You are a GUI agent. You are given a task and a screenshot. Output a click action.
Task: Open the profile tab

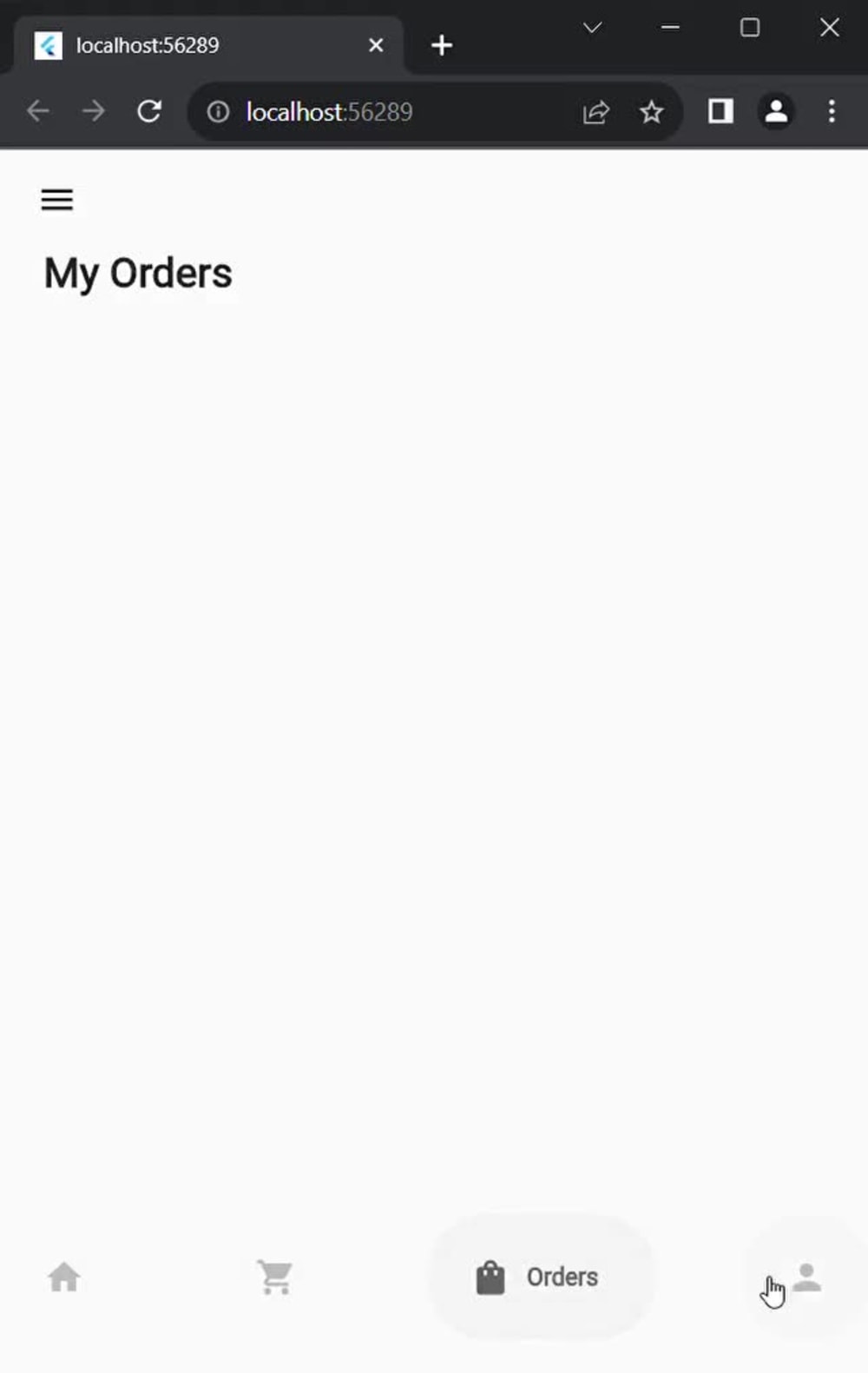[807, 1277]
